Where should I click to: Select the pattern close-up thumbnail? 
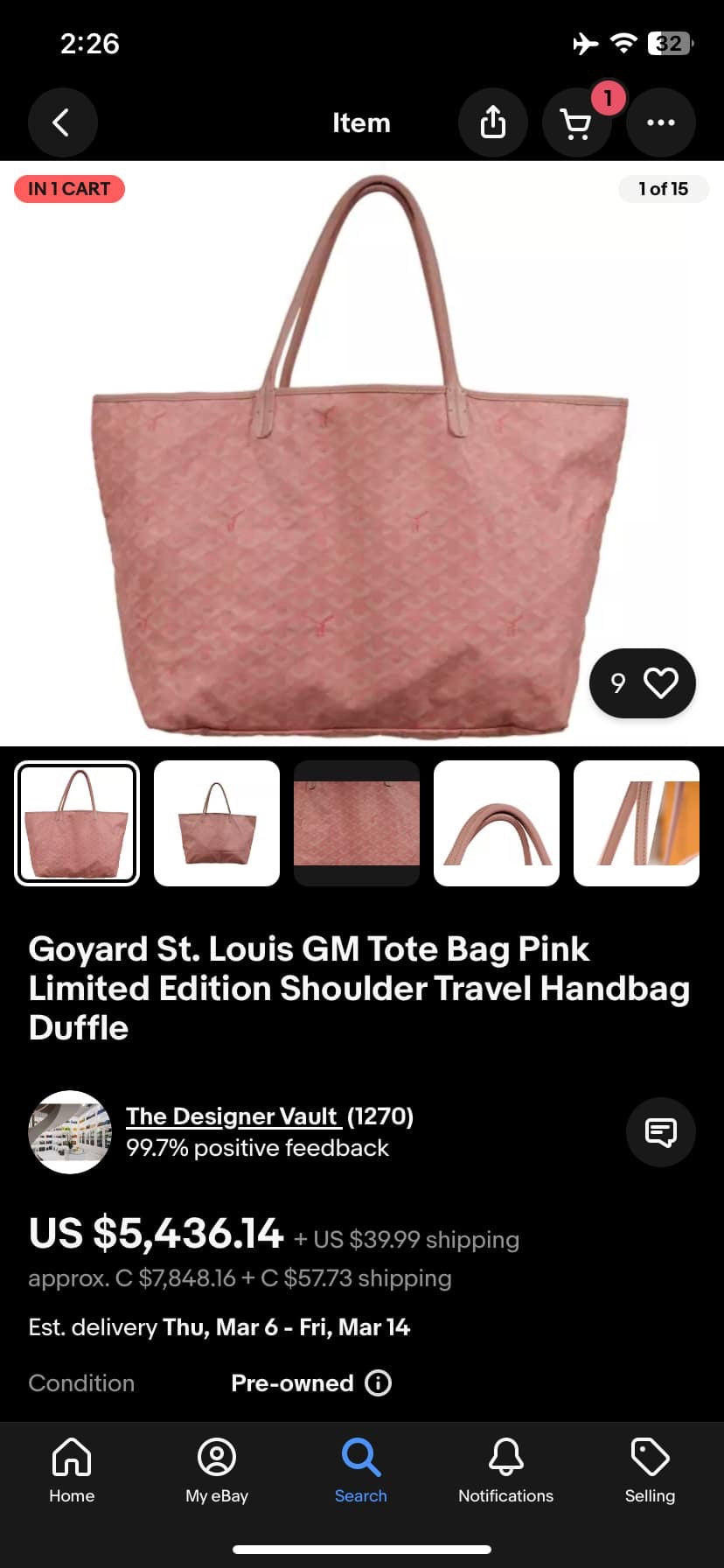(357, 823)
